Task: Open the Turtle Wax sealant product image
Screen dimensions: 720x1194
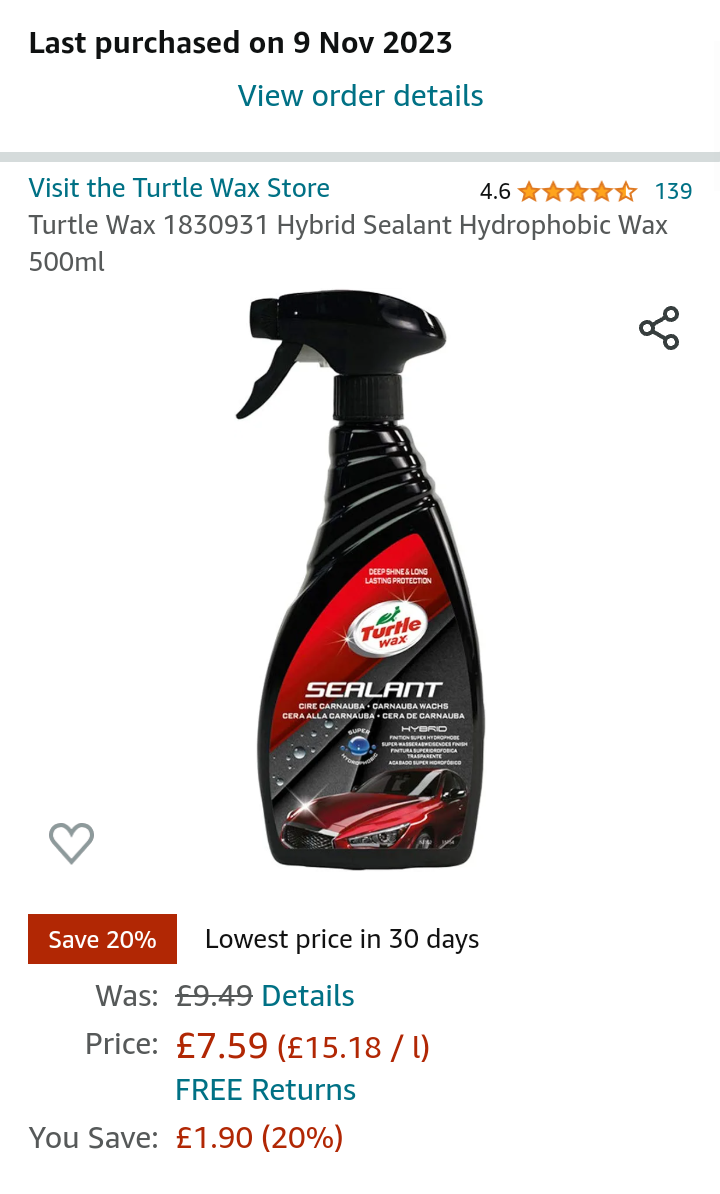Action: point(361,580)
